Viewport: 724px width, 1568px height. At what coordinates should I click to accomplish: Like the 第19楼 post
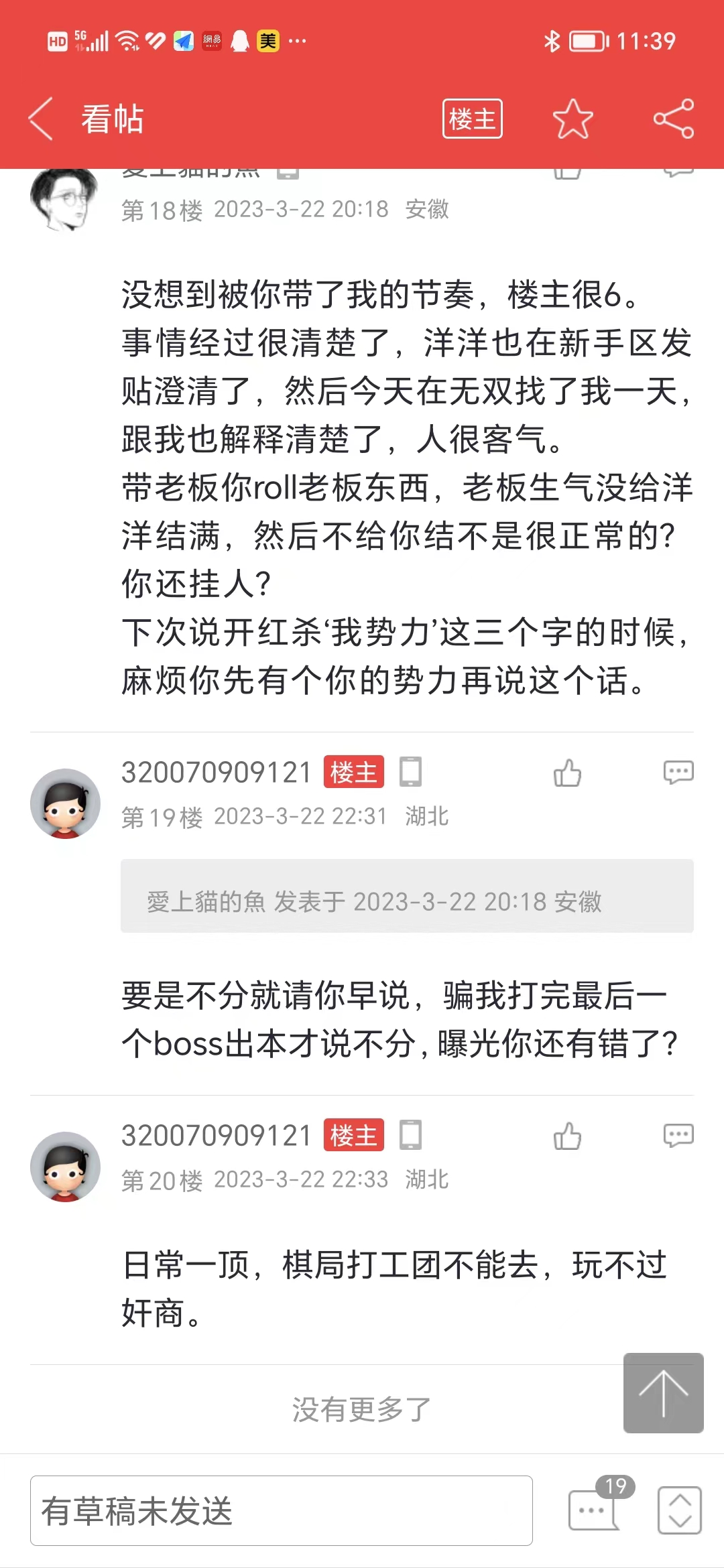coord(567,773)
